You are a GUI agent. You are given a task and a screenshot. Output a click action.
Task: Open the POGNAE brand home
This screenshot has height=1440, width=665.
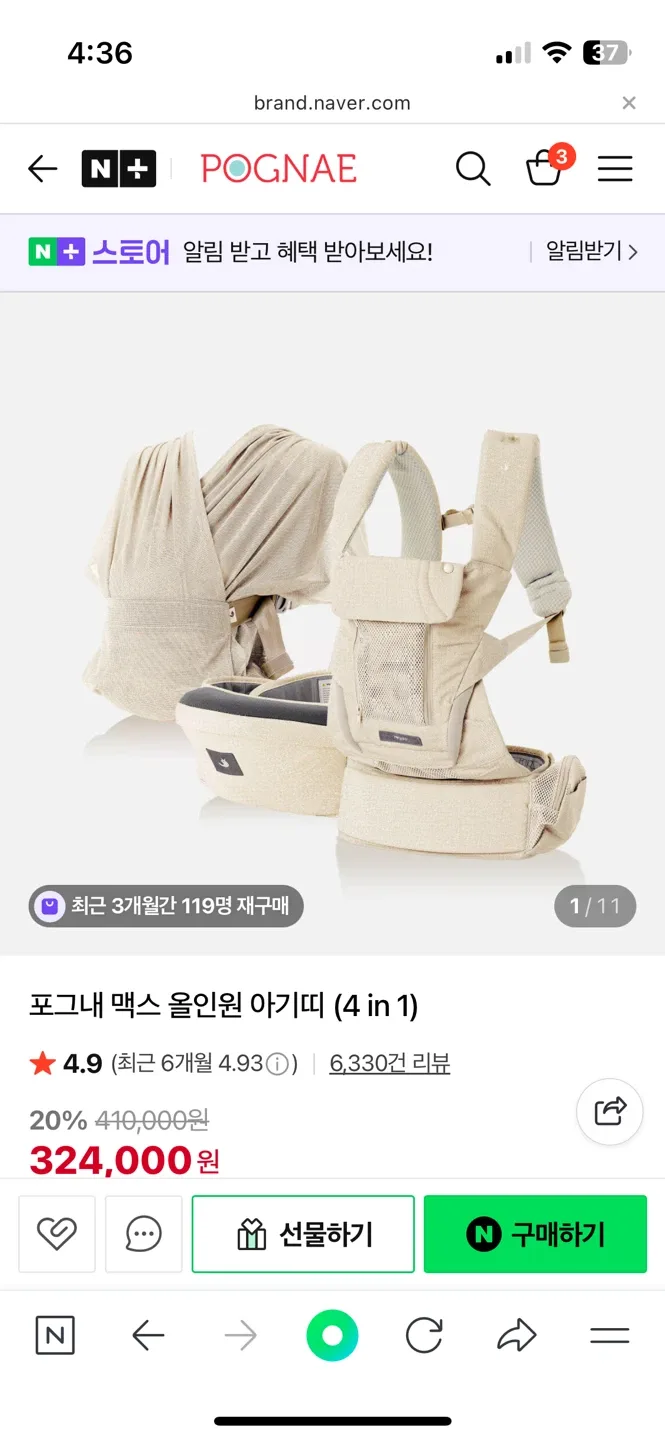coord(278,168)
